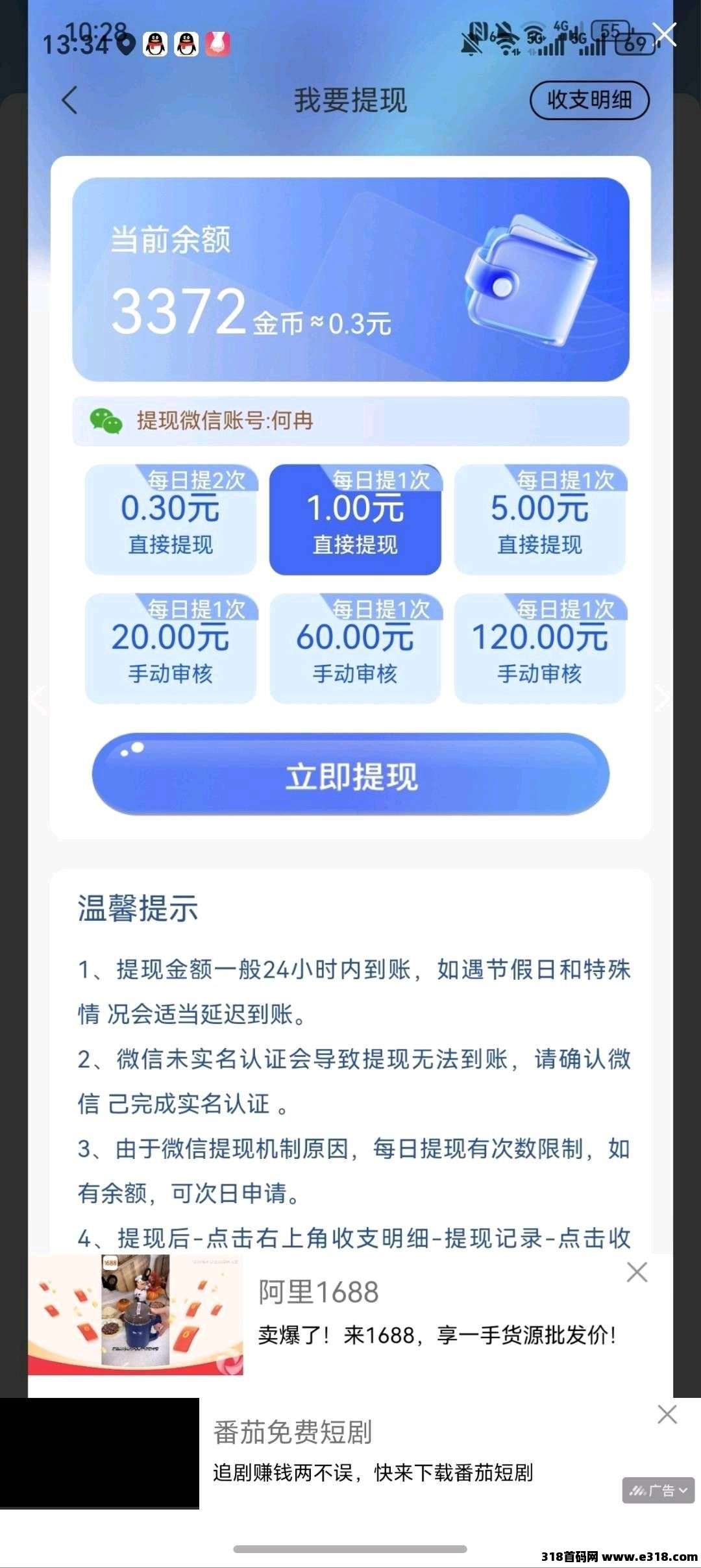
Task: Go back using the top-left arrow
Action: [x=69, y=101]
